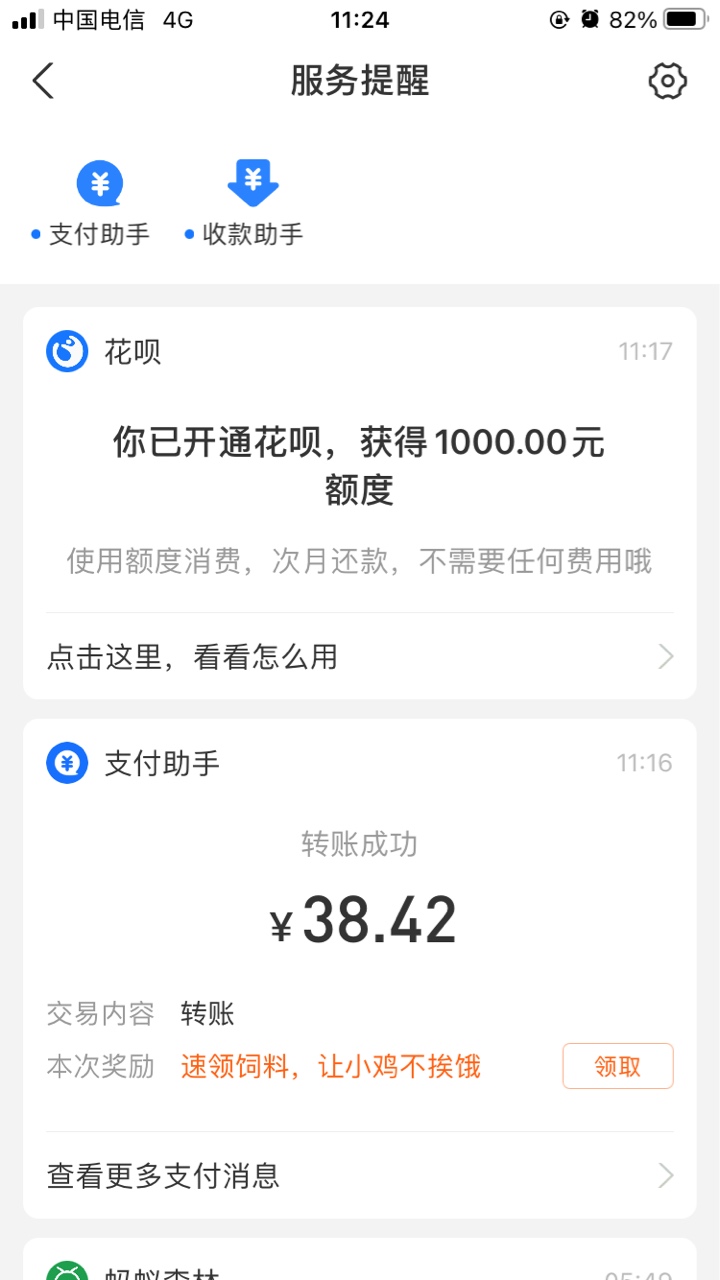Open 收款助手 shortcut

tap(252, 205)
